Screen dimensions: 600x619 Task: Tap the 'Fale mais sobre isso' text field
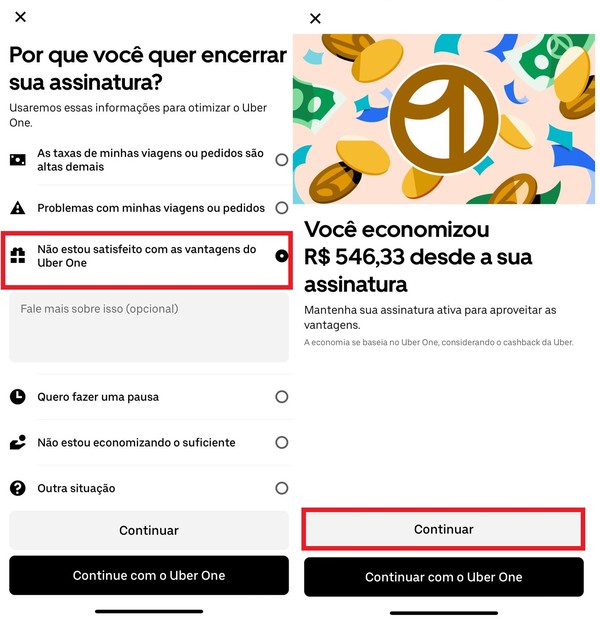148,327
